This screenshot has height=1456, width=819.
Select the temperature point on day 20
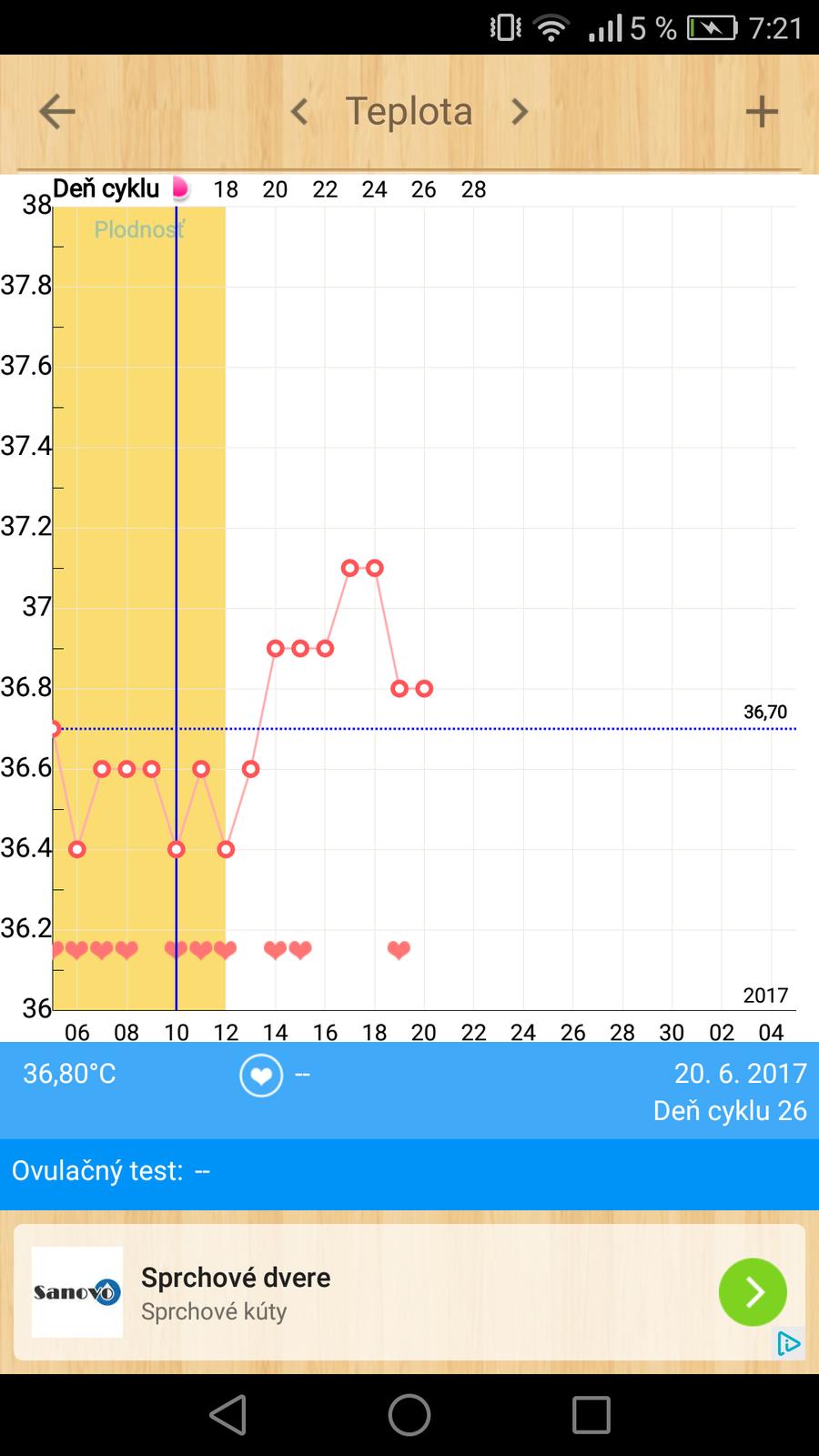click(424, 689)
